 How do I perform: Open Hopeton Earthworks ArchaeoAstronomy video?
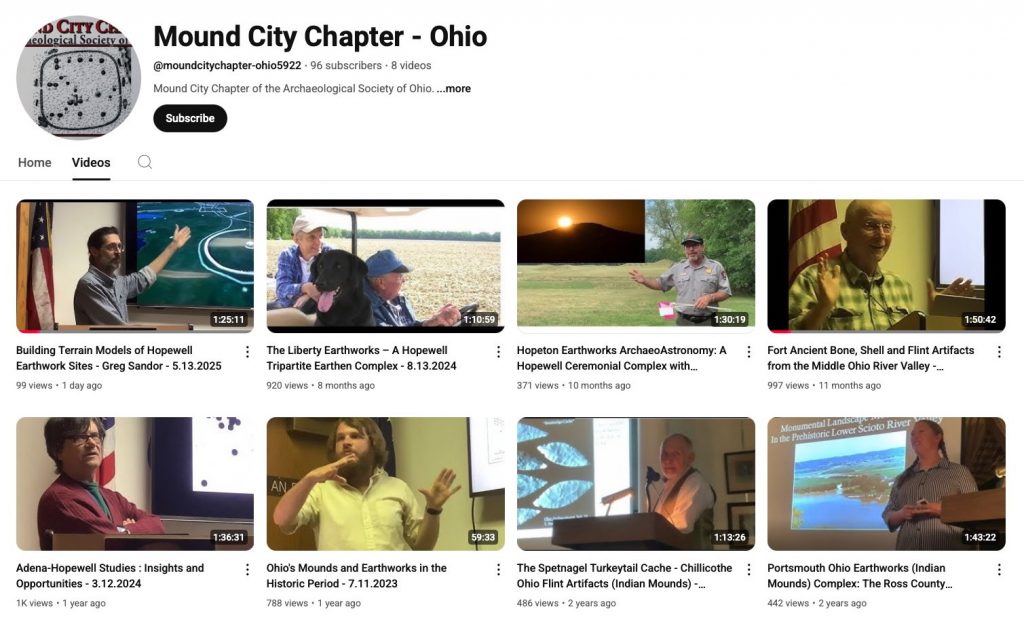click(x=636, y=266)
